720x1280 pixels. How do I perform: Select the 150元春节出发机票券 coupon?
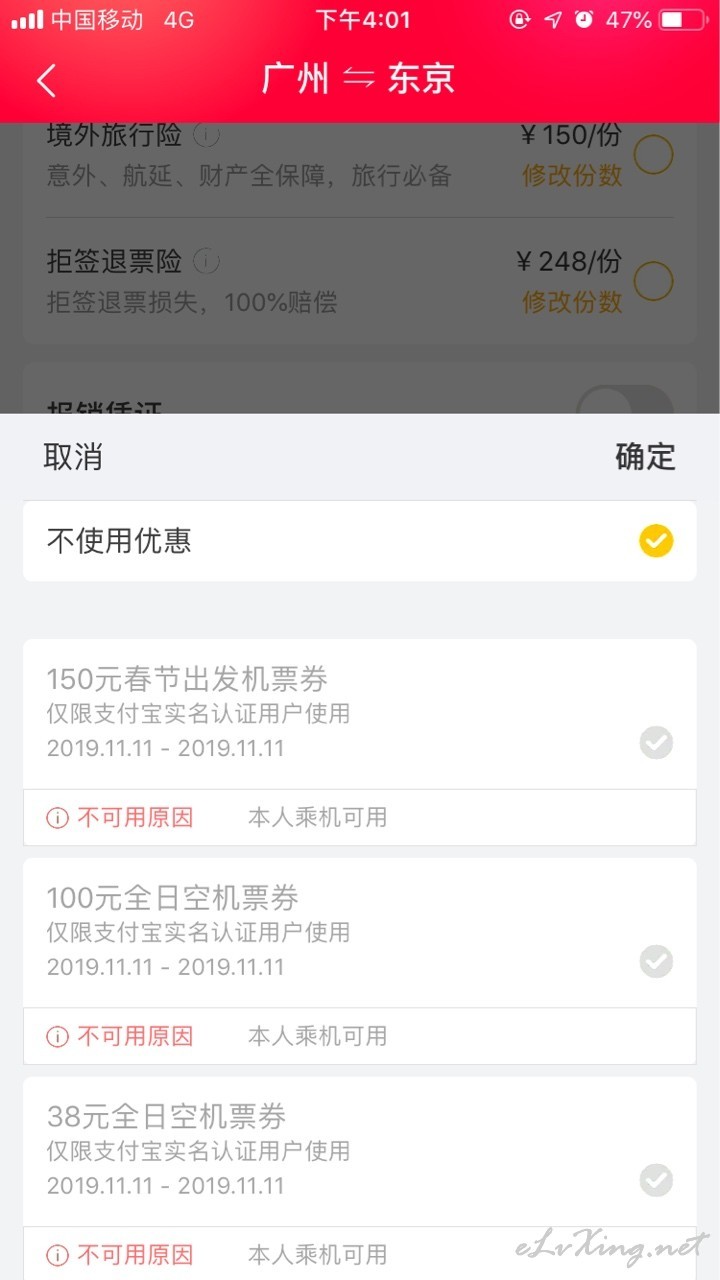coord(360,714)
